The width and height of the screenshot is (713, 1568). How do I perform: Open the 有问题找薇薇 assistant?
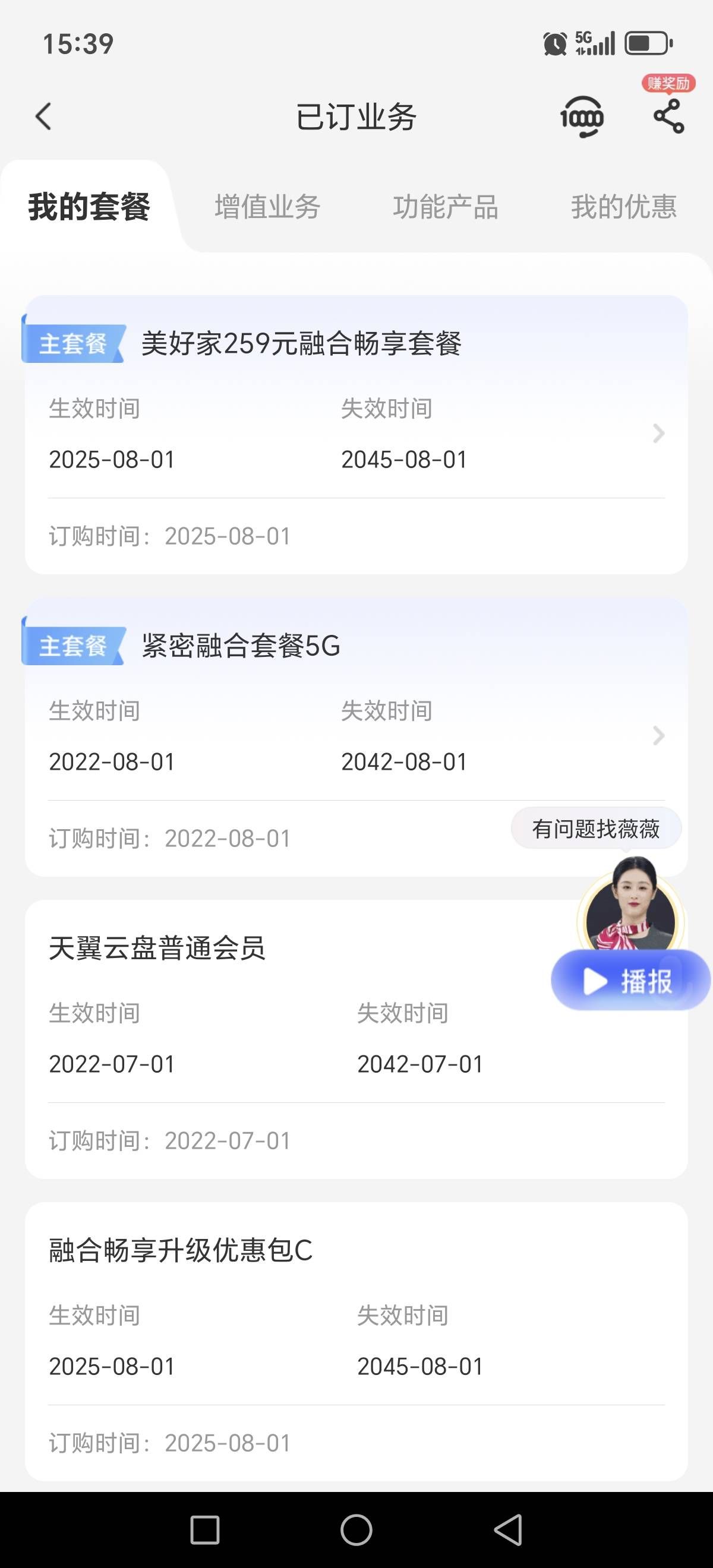pos(595,829)
